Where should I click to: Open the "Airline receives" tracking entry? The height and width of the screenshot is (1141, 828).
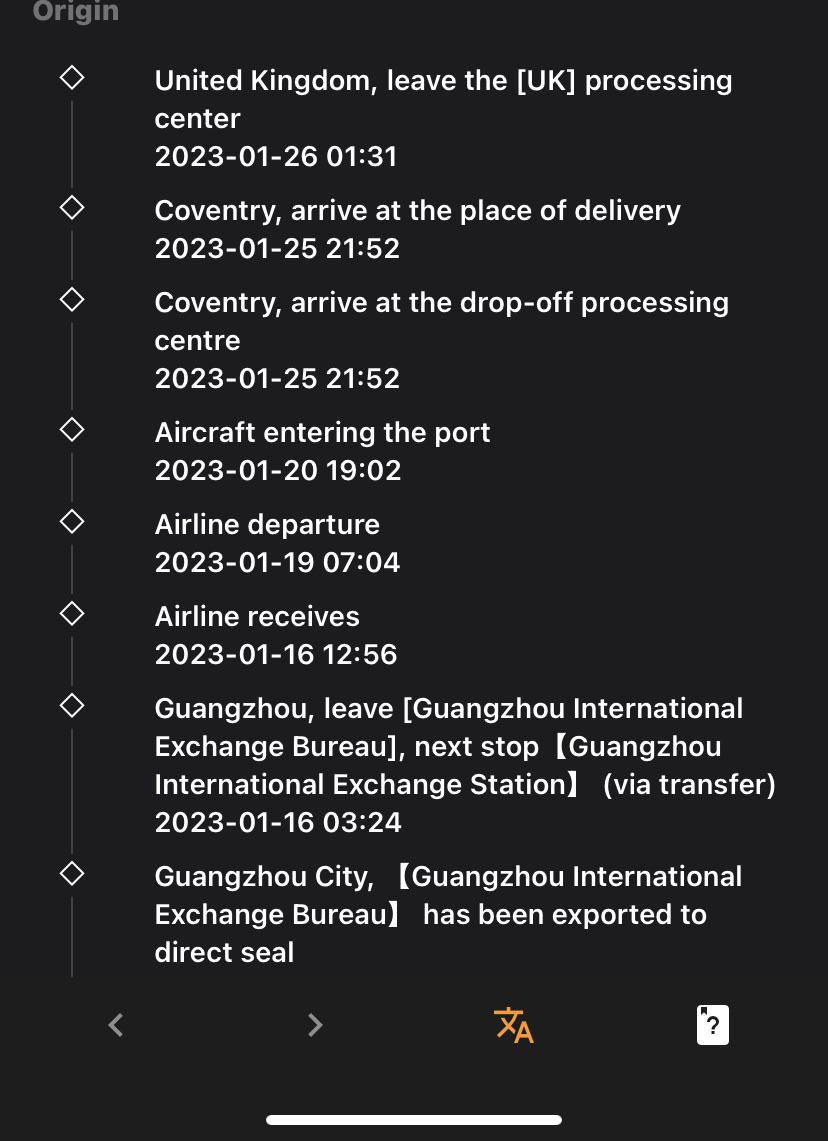click(x=256, y=616)
